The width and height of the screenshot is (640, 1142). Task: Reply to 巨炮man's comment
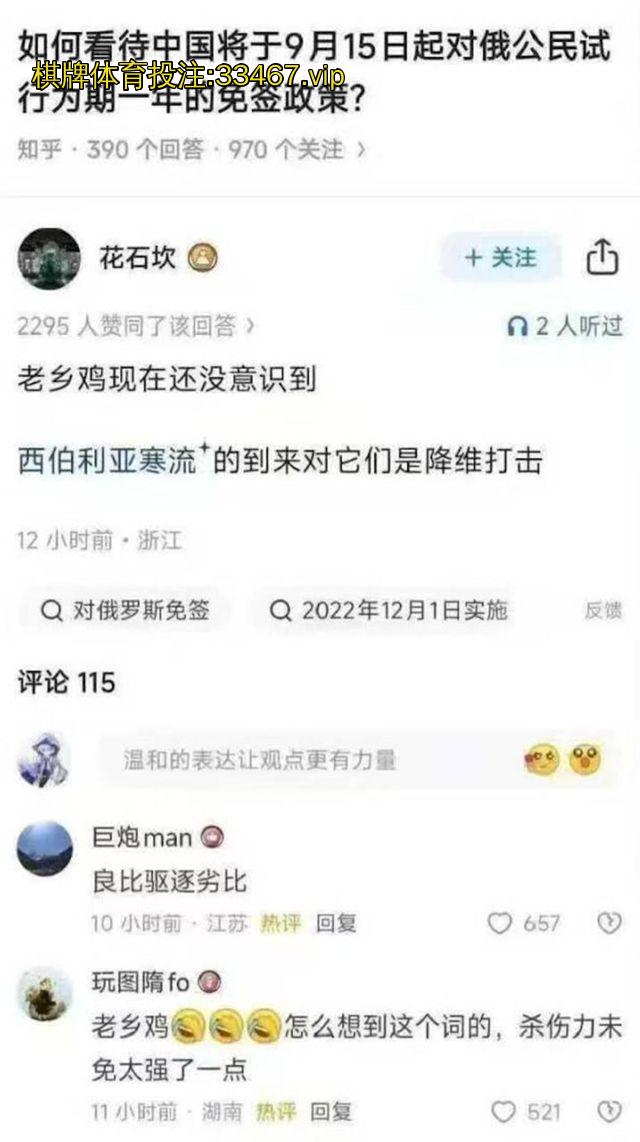(336, 923)
